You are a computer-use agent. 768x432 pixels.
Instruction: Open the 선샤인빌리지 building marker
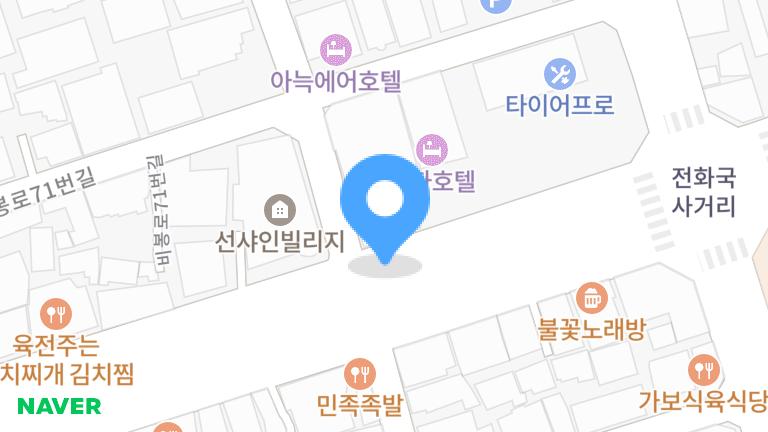(279, 210)
